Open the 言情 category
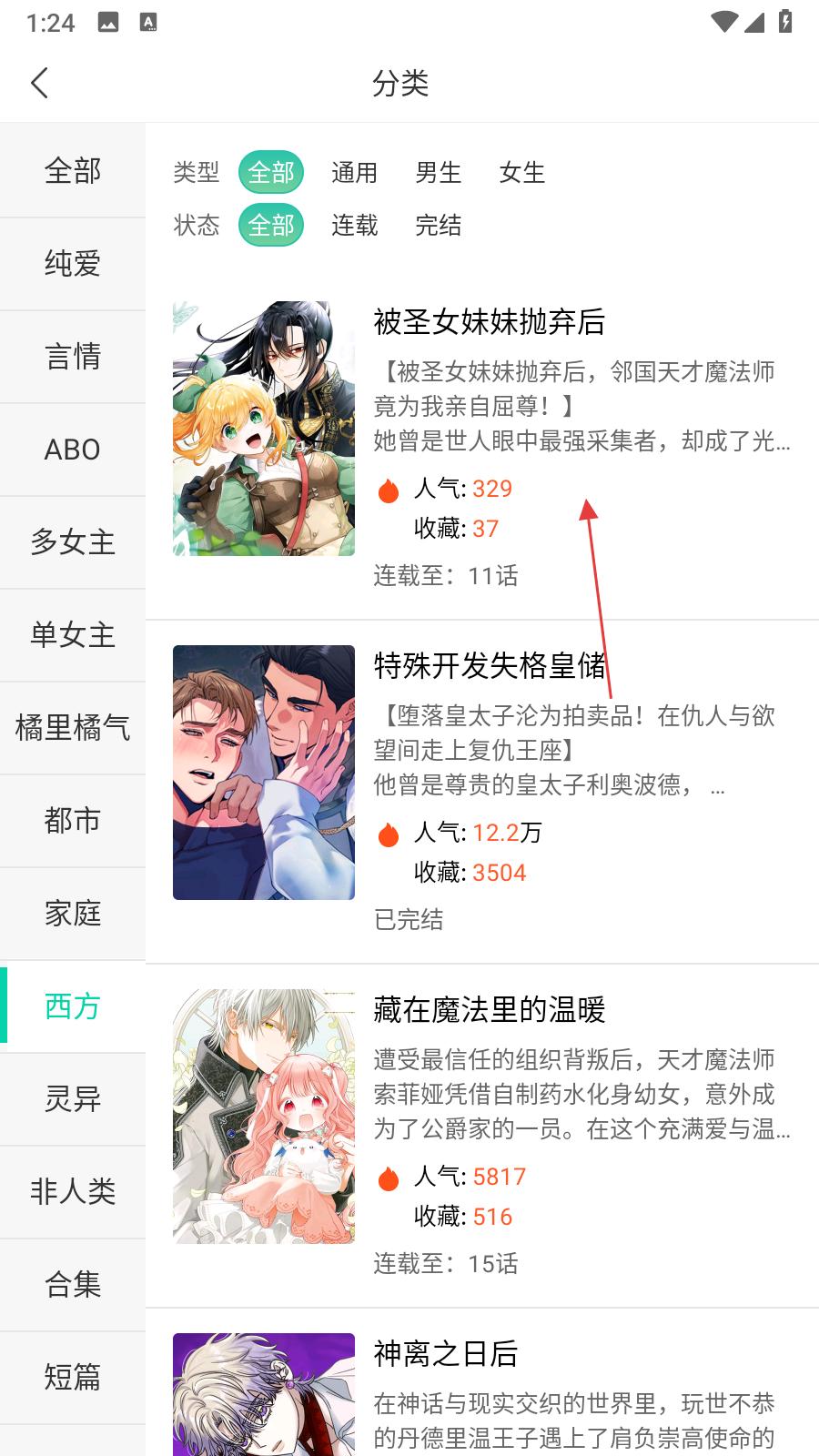This screenshot has width=819, height=1456. pyautogui.click(x=73, y=357)
